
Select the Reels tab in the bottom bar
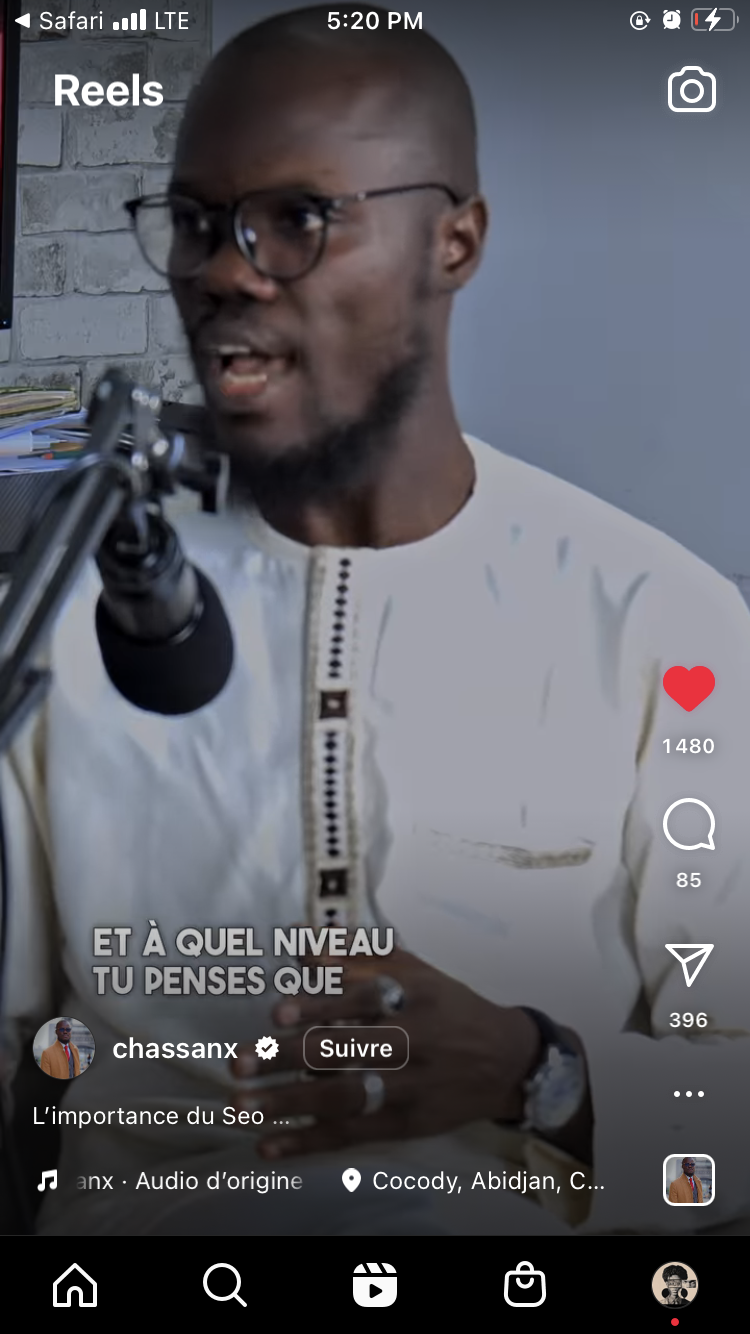tap(375, 1284)
